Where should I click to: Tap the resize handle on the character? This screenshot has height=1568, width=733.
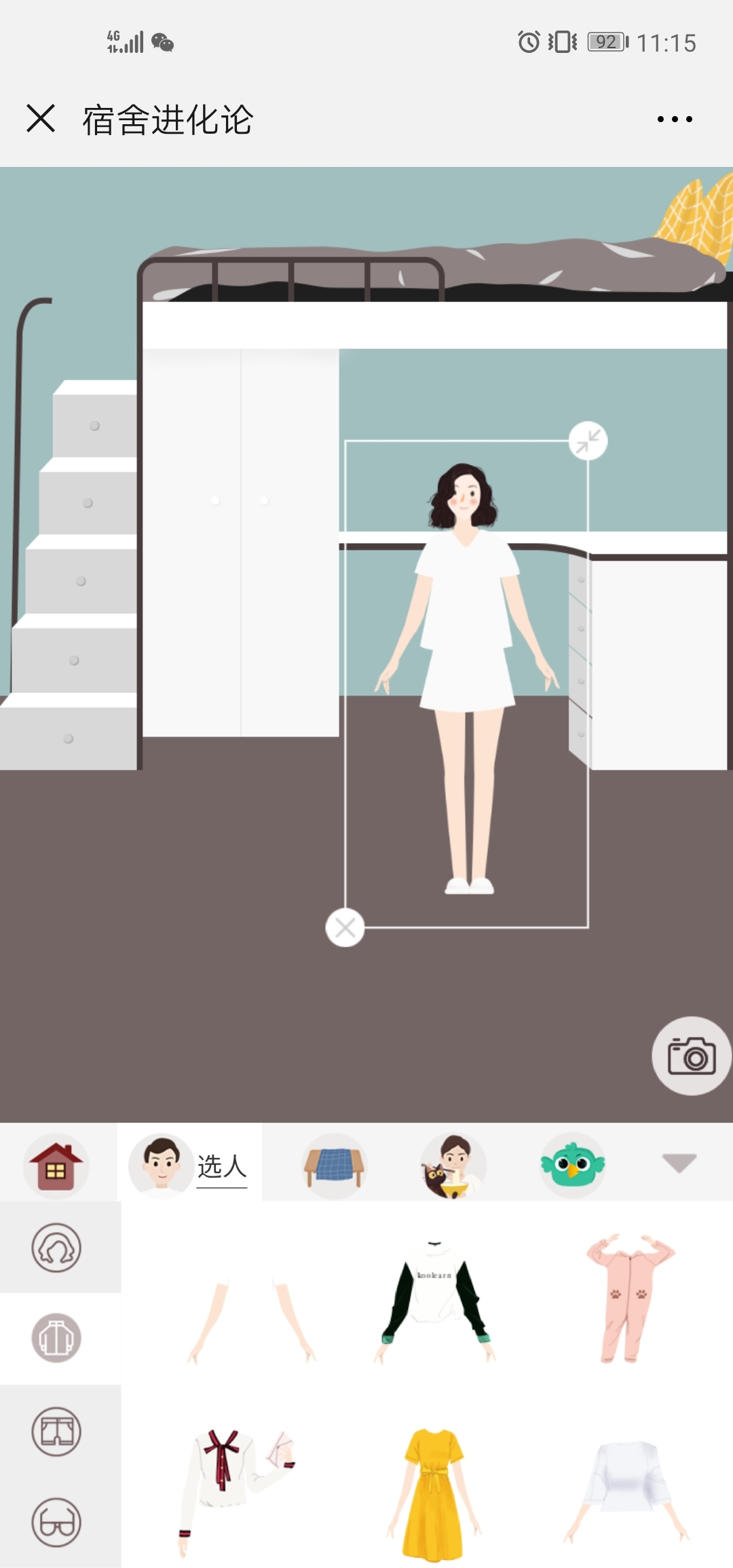(588, 441)
